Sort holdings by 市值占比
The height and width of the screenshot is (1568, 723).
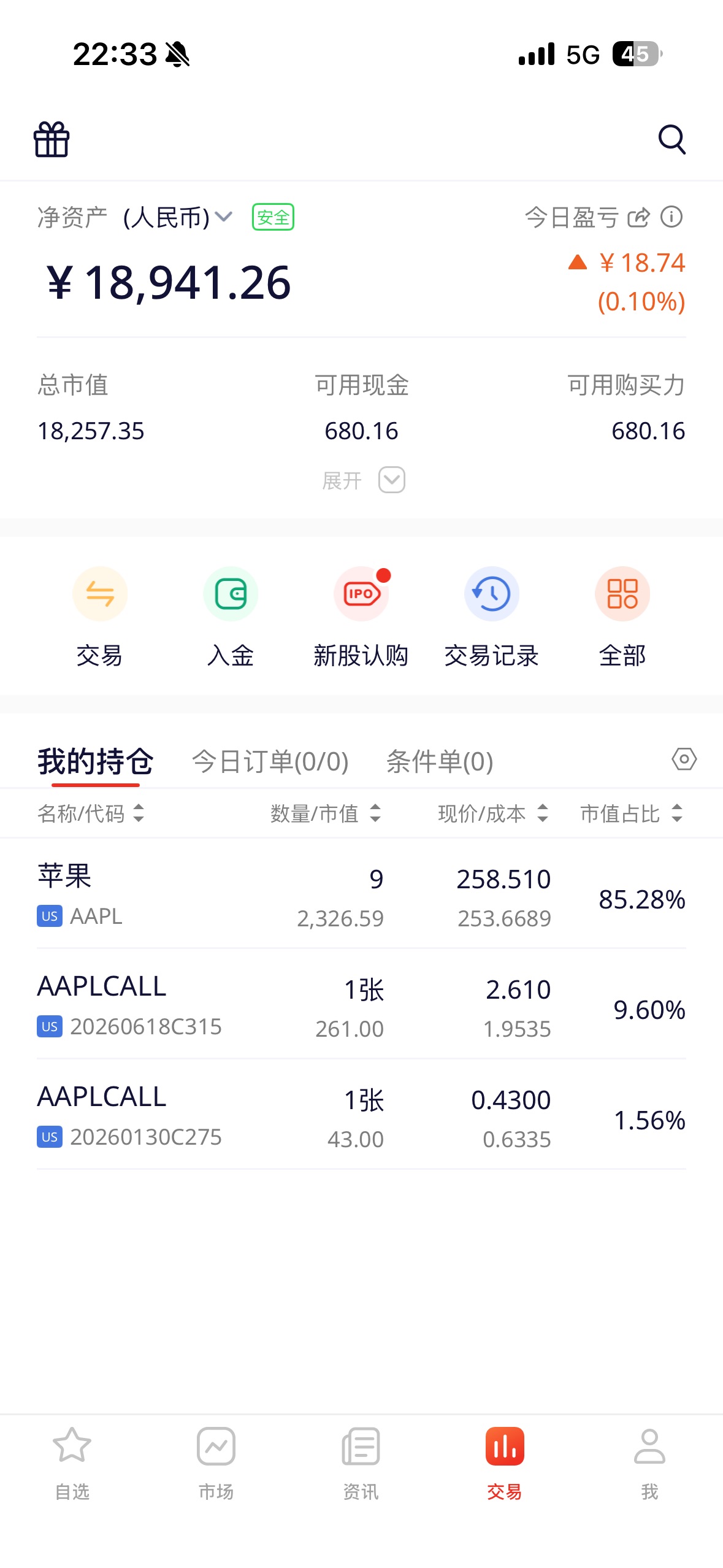coord(631,813)
